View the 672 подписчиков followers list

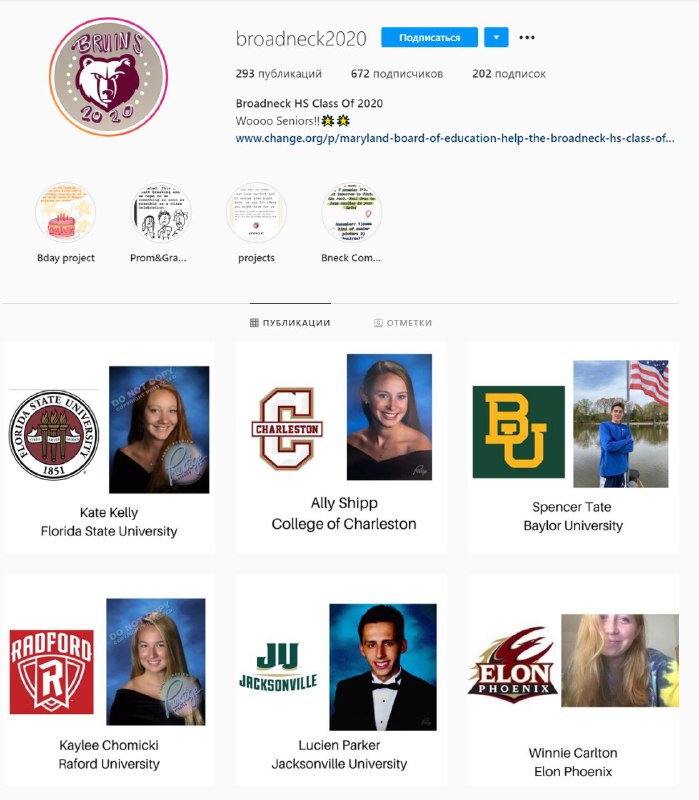pos(396,74)
